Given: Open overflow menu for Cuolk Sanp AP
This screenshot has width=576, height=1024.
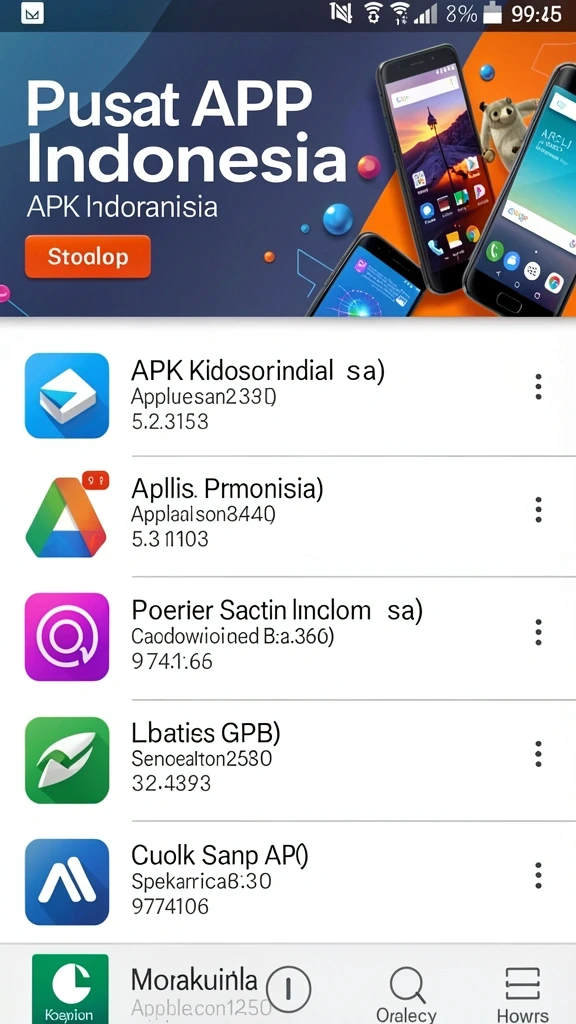Looking at the screenshot, I should tap(538, 875).
